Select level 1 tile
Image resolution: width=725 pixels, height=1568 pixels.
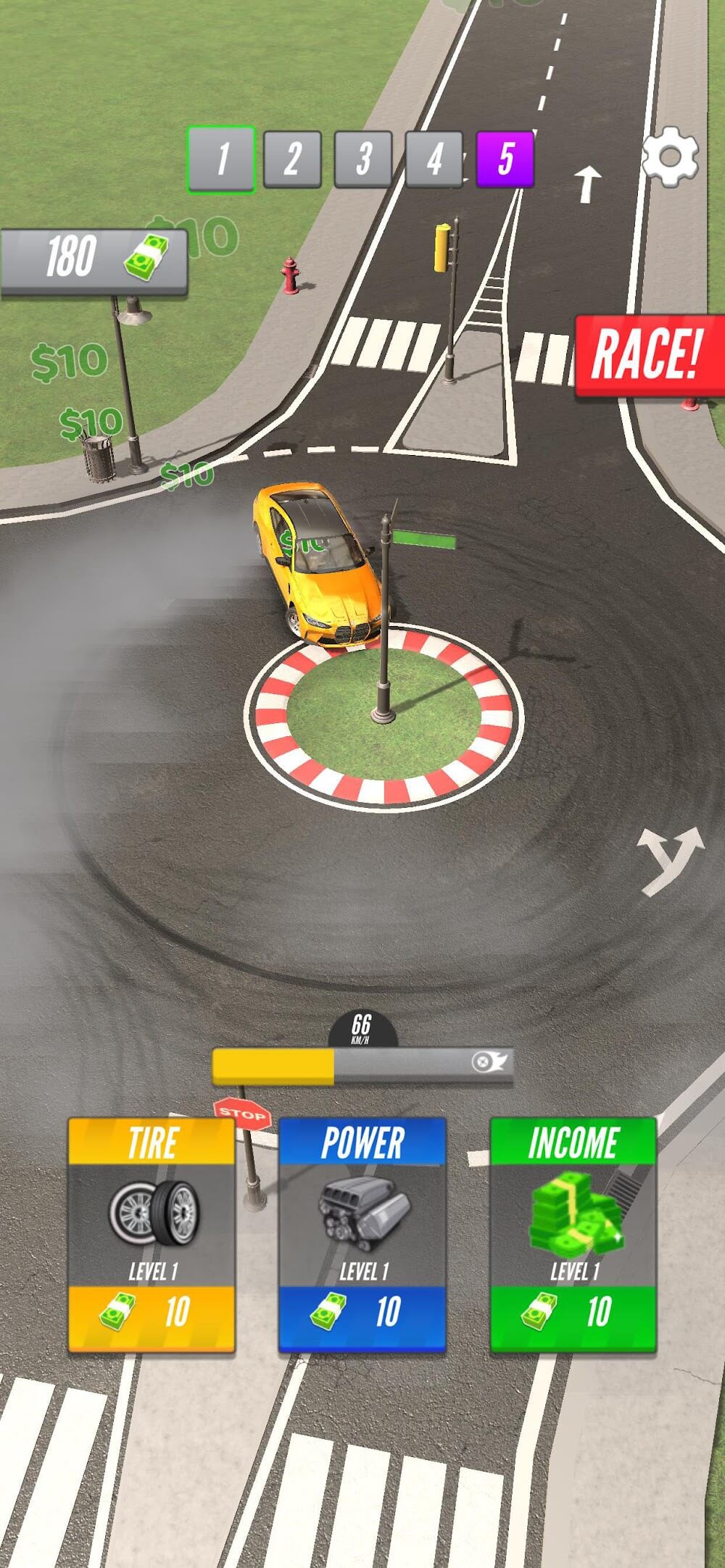click(222, 159)
